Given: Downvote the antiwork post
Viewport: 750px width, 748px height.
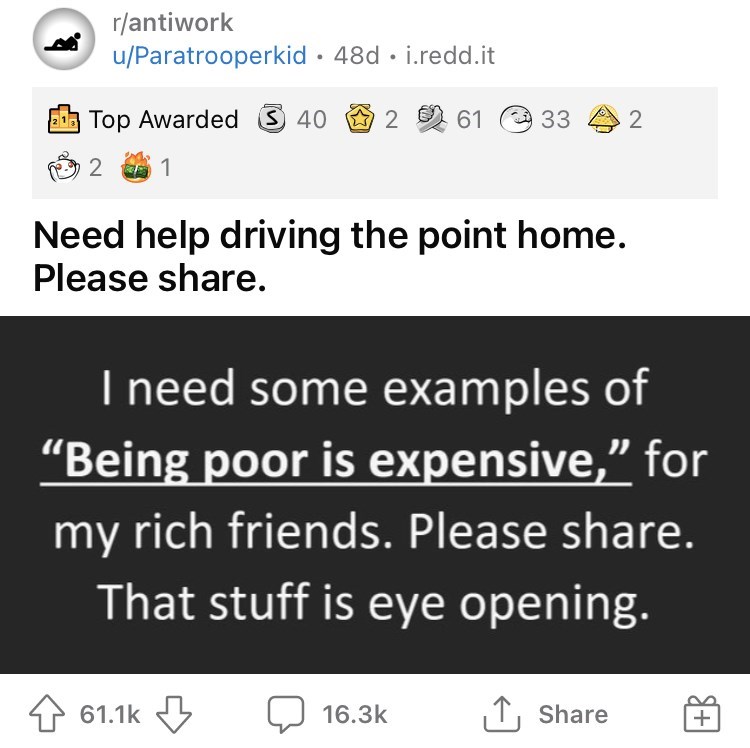Looking at the screenshot, I should coord(176,714).
